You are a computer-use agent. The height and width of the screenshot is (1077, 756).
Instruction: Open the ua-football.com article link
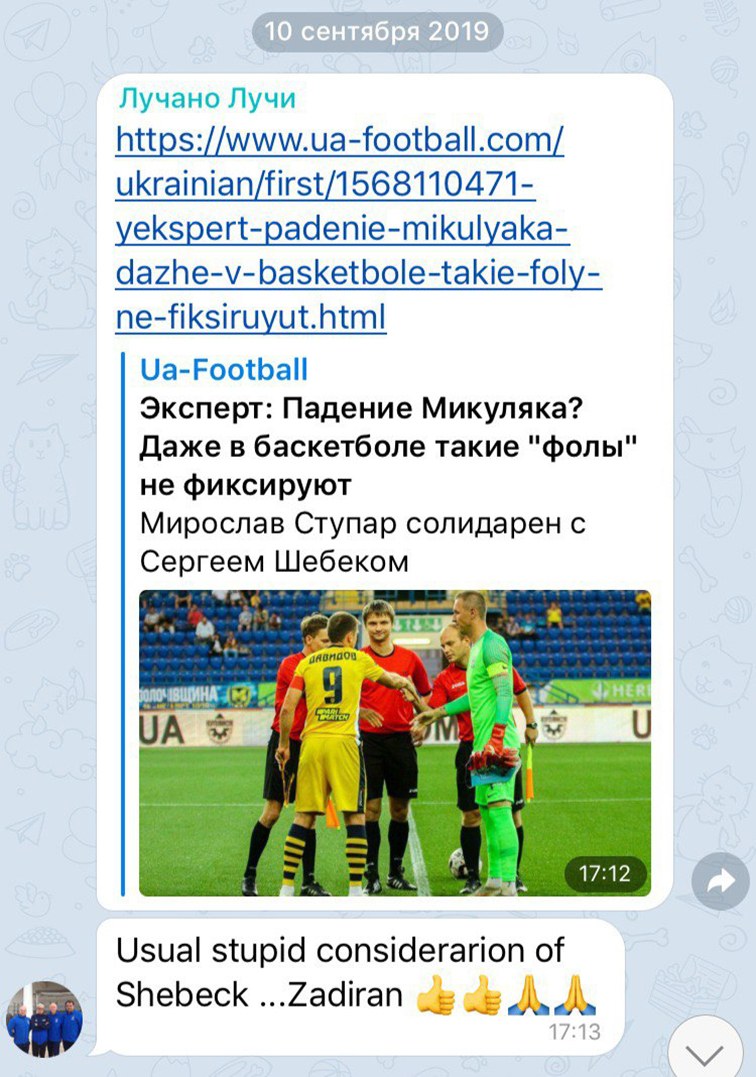click(x=340, y=229)
